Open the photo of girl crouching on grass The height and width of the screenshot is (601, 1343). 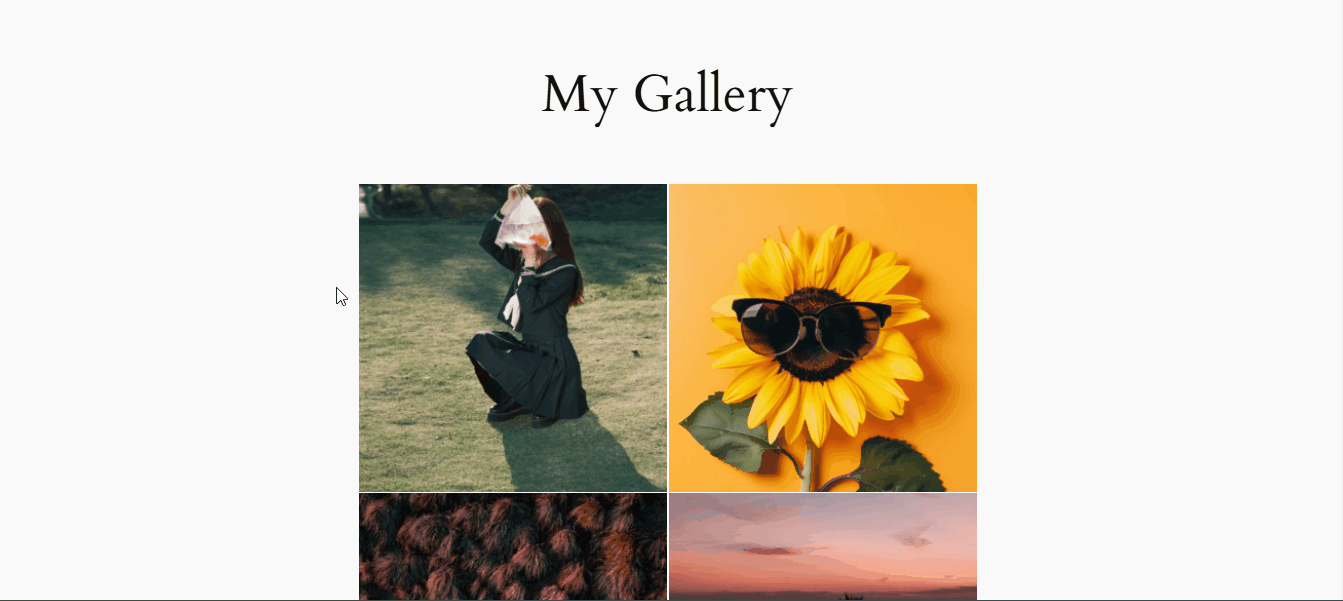(x=512, y=337)
